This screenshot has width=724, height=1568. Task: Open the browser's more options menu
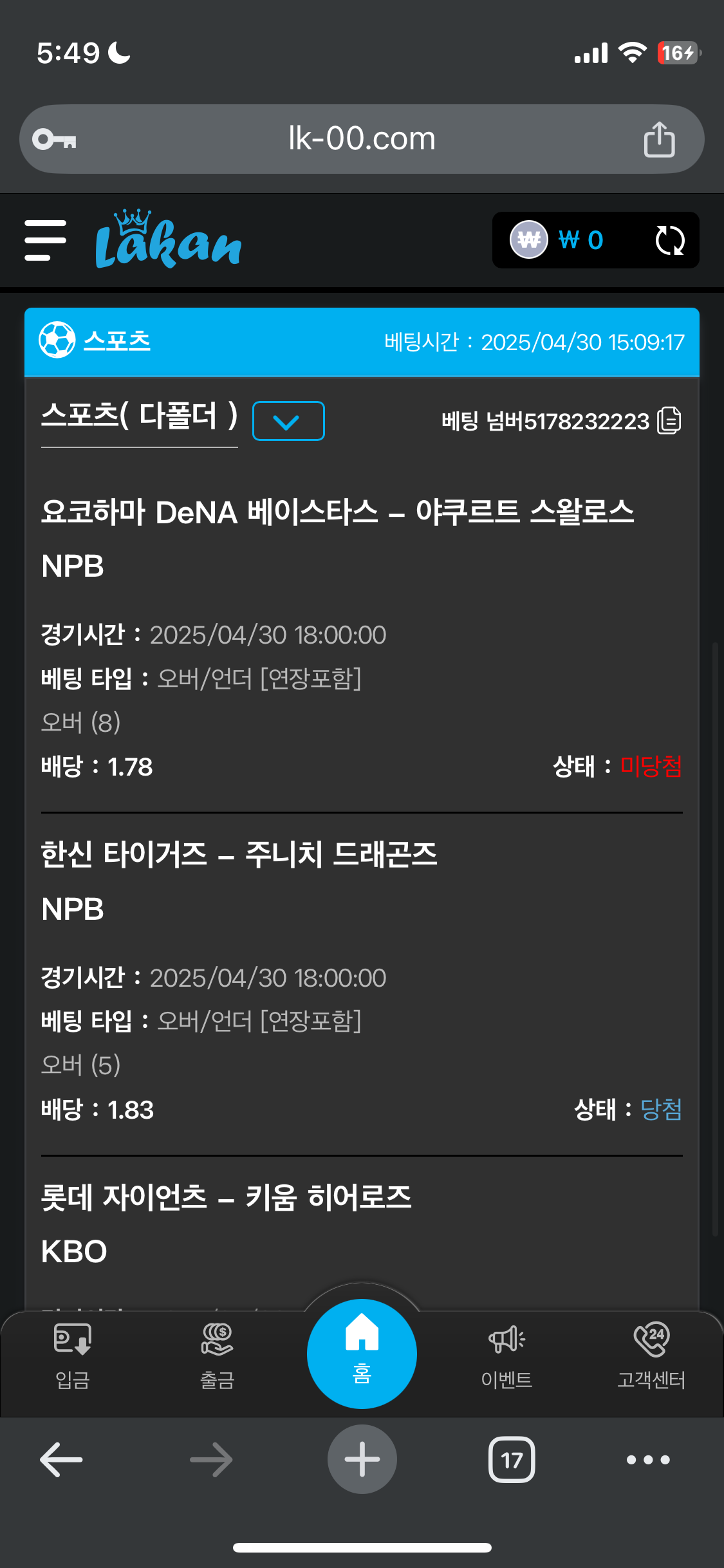(648, 1459)
